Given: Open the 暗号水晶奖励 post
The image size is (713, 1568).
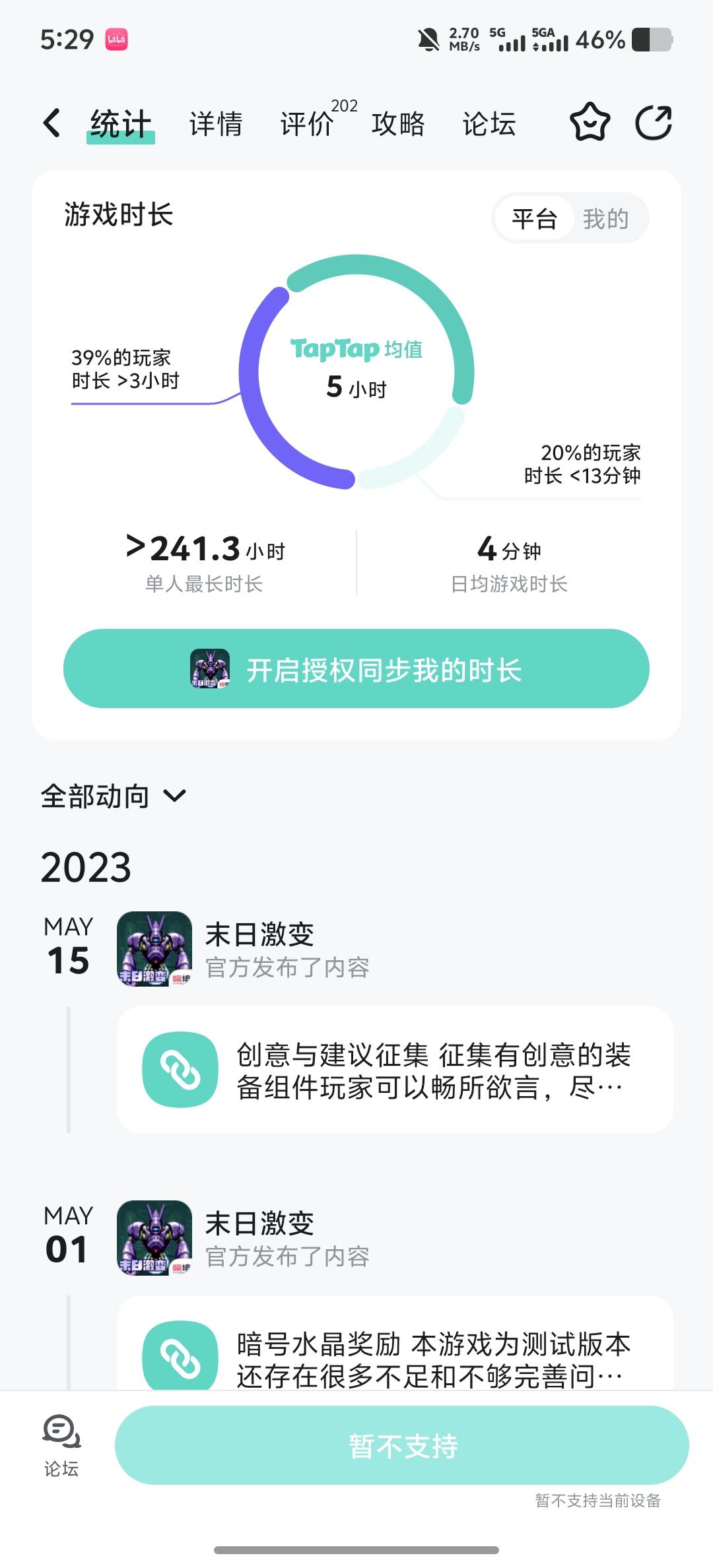Looking at the screenshot, I should click(x=395, y=1344).
